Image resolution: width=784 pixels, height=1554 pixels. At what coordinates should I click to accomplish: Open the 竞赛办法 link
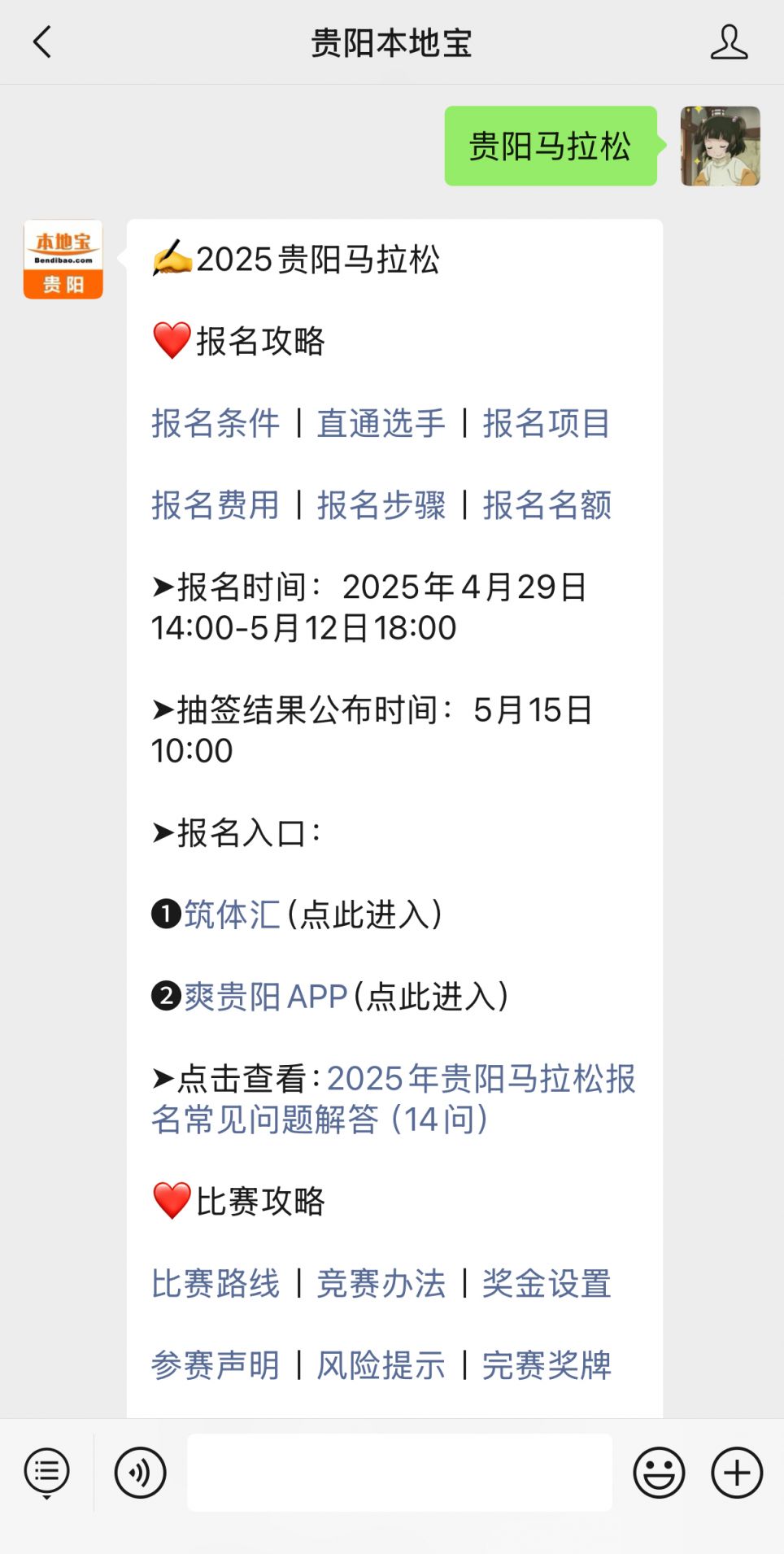click(381, 1284)
